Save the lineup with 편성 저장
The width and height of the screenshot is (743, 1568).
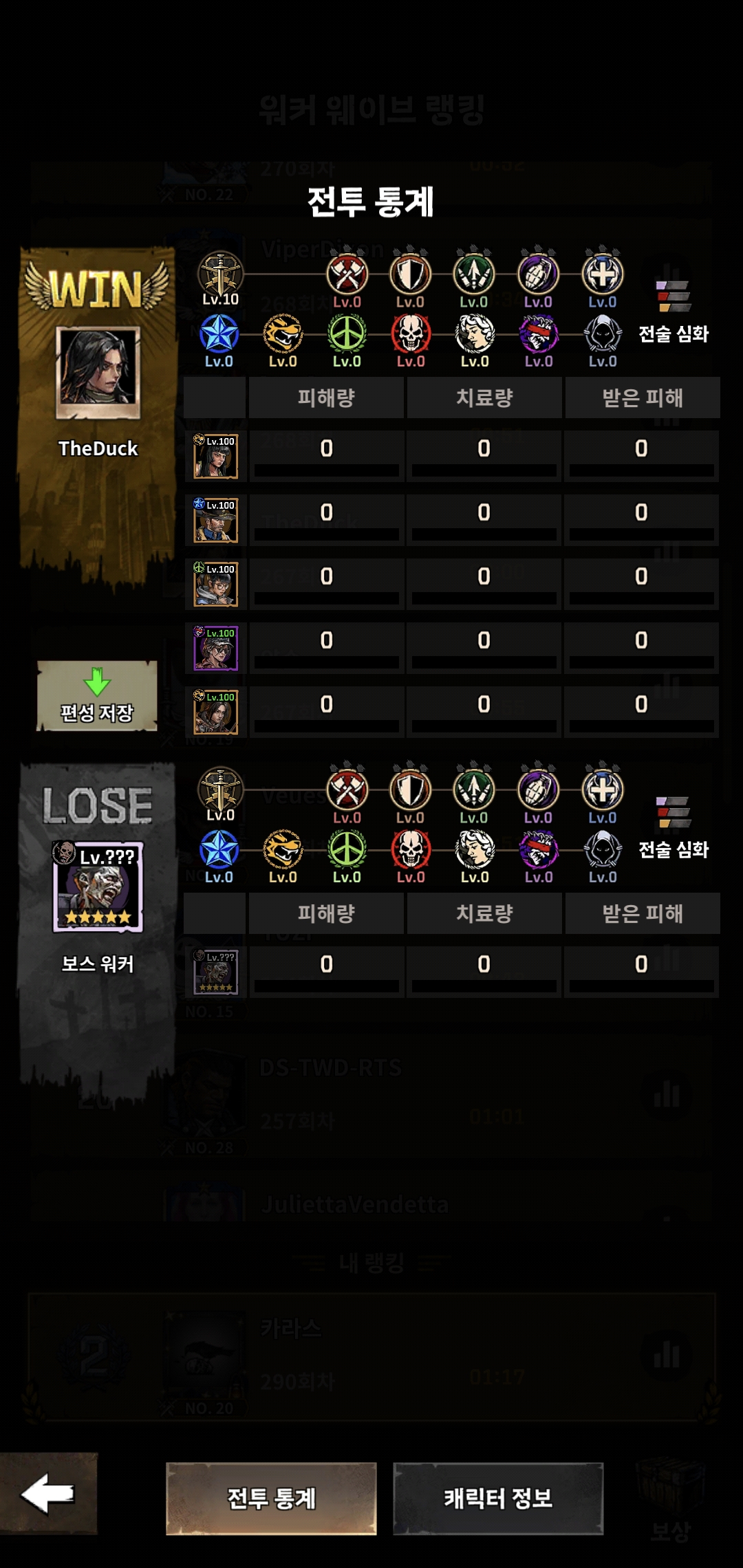(x=97, y=696)
